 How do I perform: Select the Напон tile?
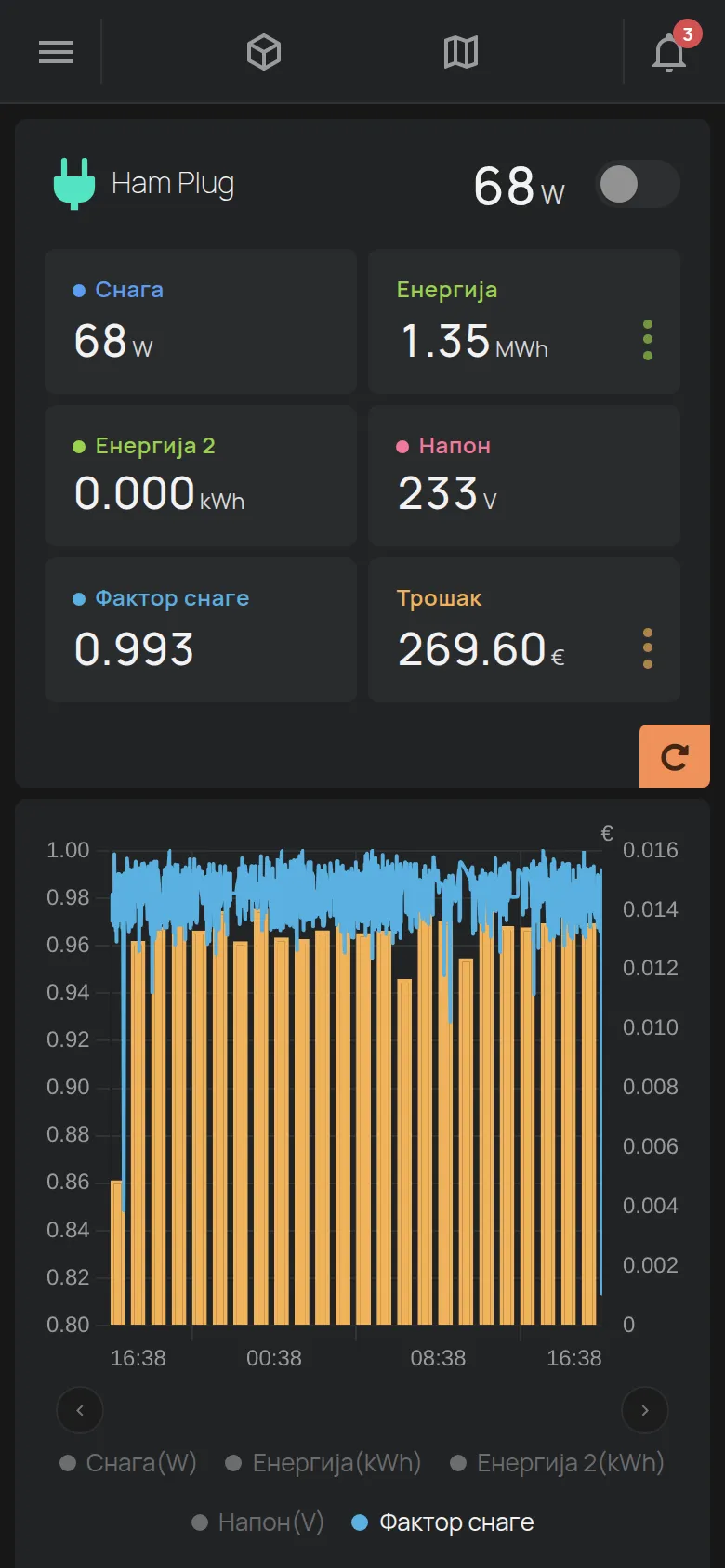click(x=524, y=476)
